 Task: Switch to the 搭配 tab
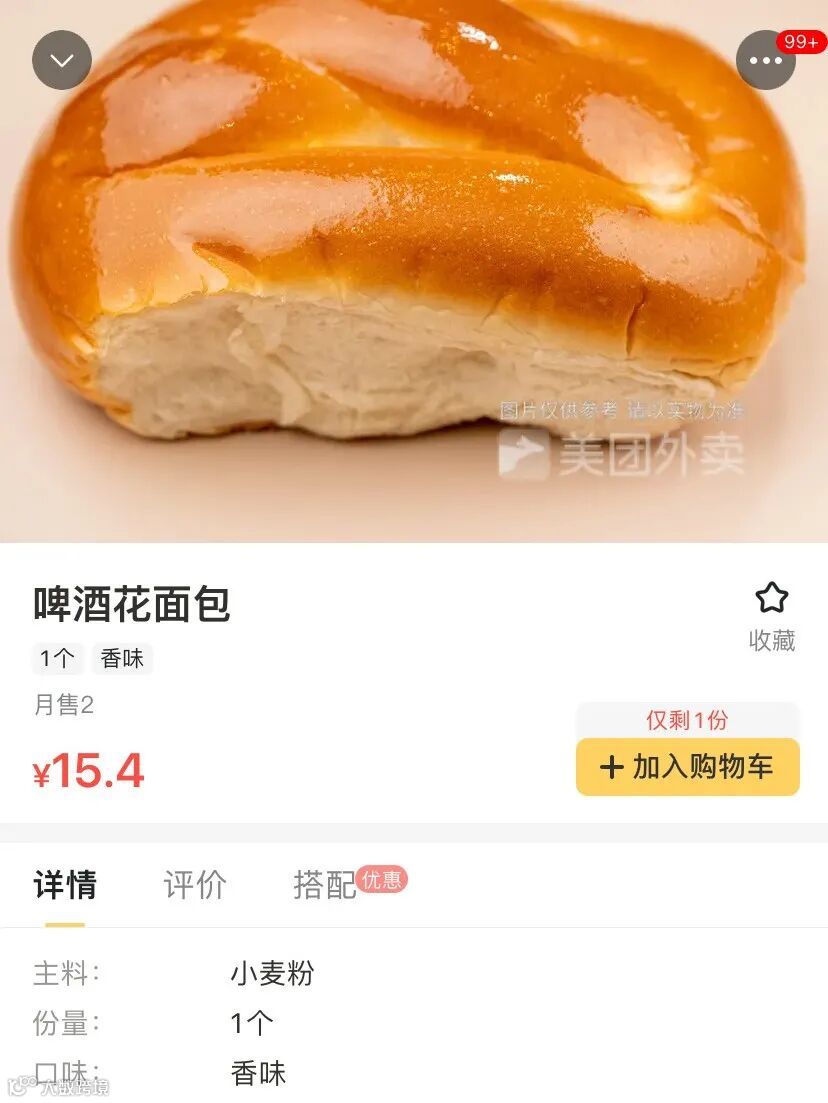(324, 884)
